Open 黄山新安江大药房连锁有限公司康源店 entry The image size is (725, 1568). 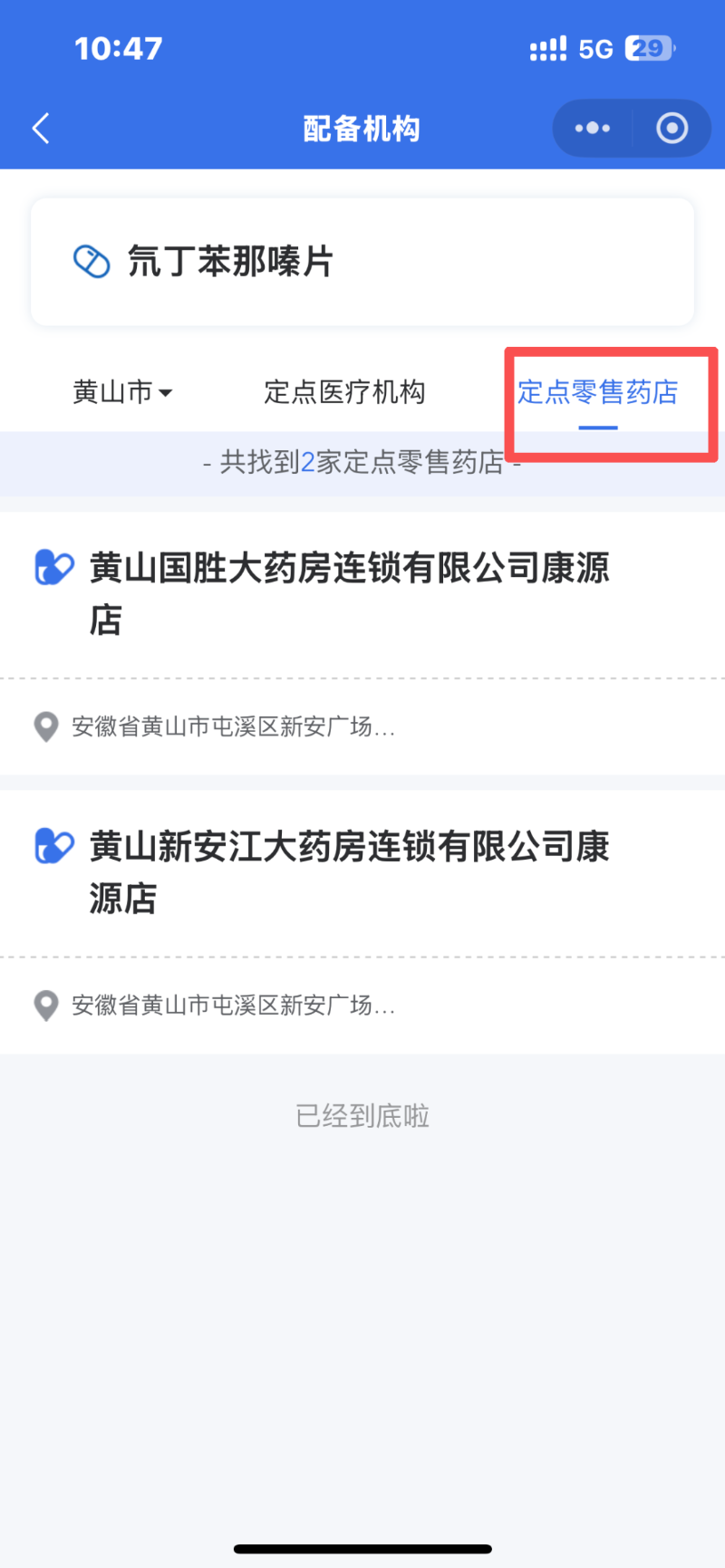click(x=349, y=871)
